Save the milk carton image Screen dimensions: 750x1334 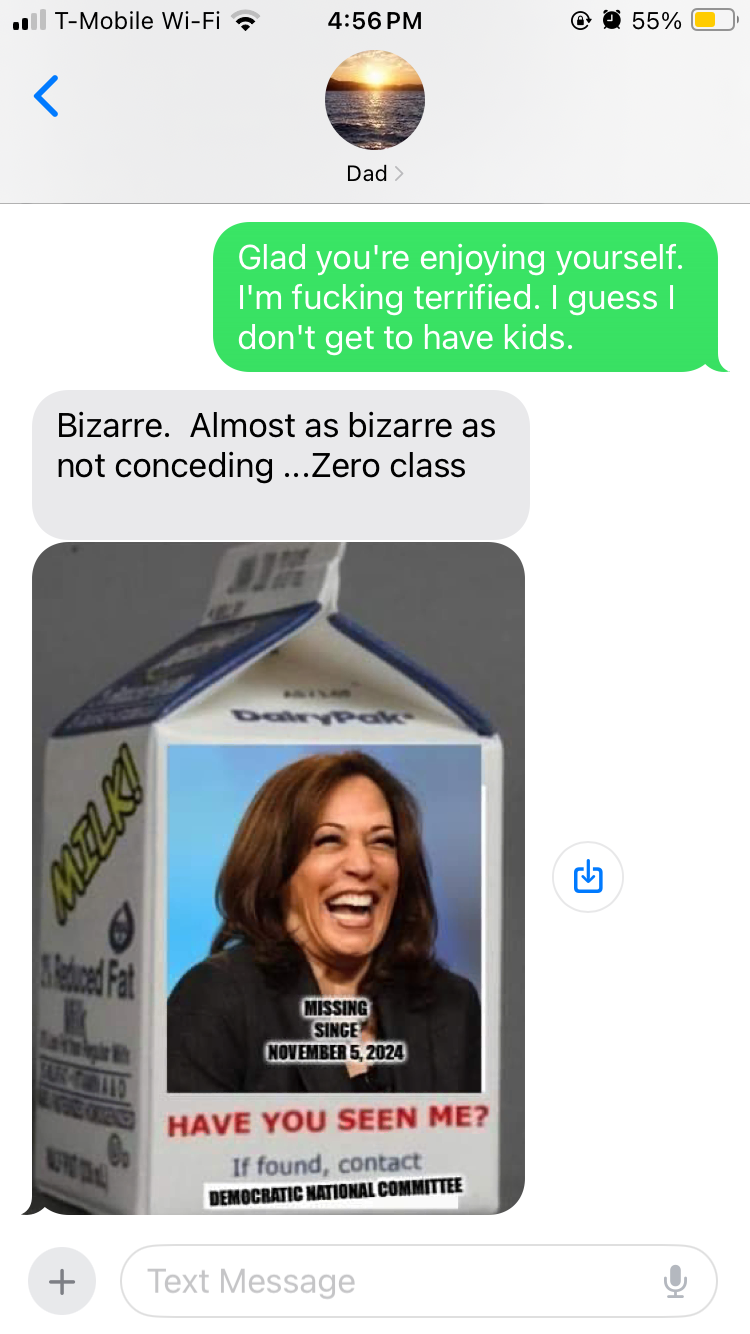point(588,877)
